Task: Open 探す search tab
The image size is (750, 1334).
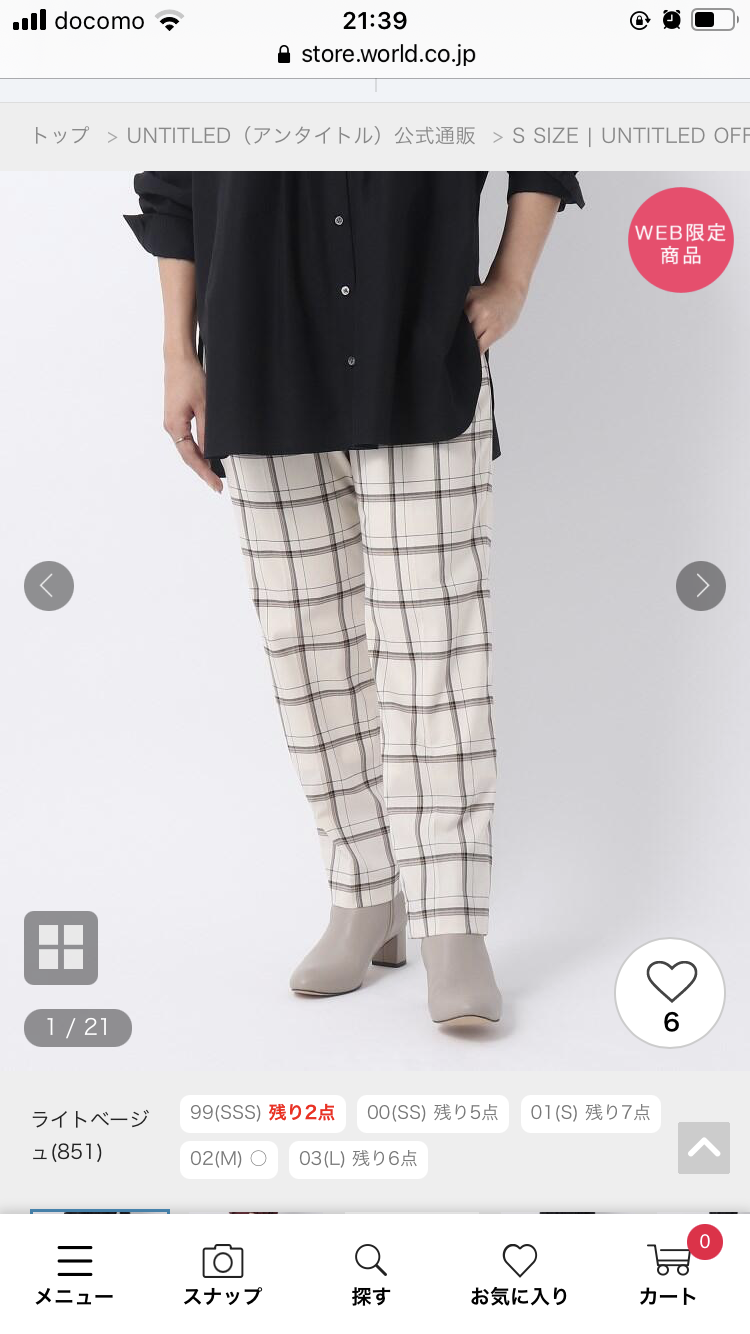Action: [x=370, y=1275]
